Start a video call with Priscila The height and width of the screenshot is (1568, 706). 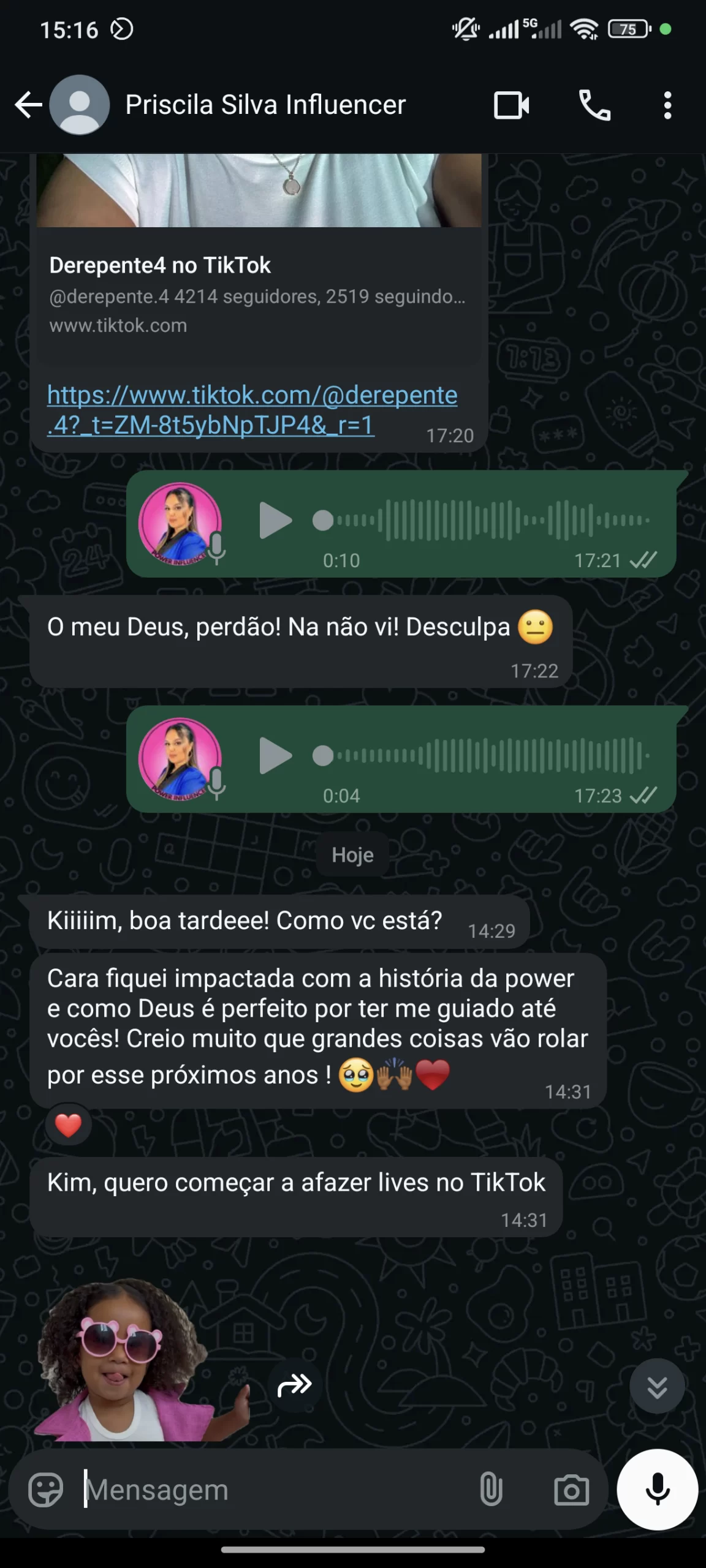tap(511, 105)
